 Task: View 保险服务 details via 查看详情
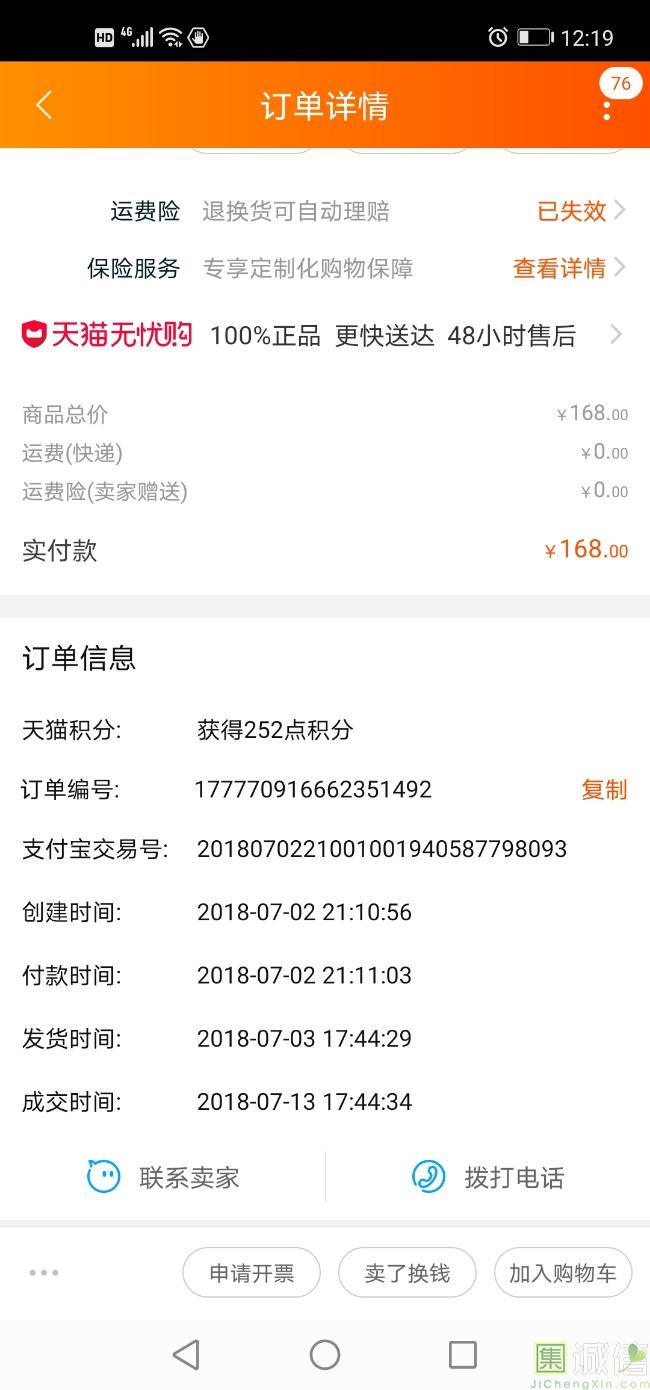[x=568, y=268]
